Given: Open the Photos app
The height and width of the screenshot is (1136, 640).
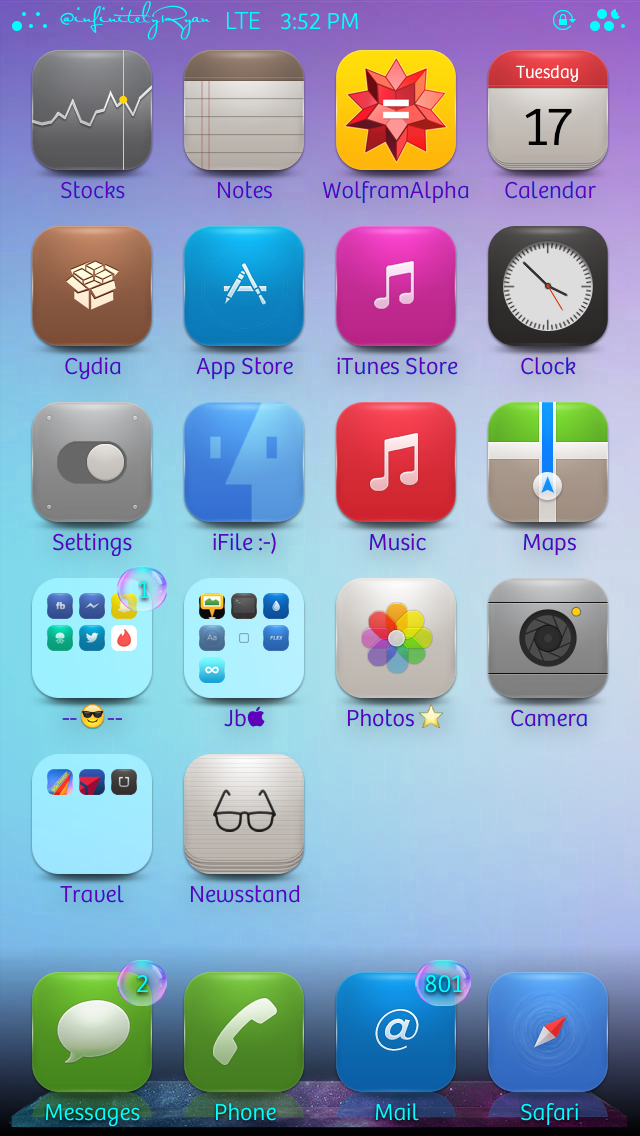Looking at the screenshot, I should tap(396, 638).
